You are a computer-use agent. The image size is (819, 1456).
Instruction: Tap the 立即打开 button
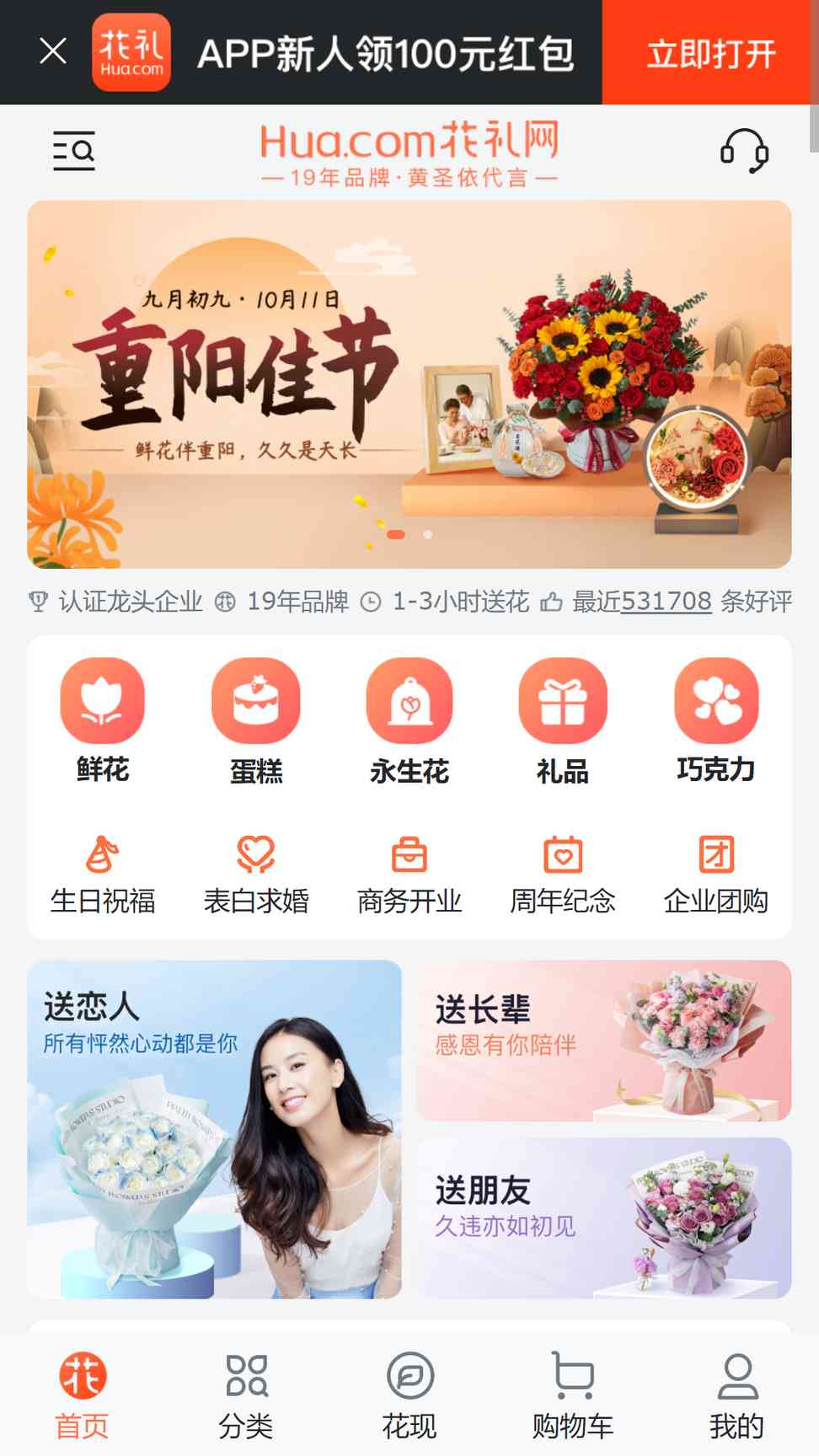[x=710, y=52]
